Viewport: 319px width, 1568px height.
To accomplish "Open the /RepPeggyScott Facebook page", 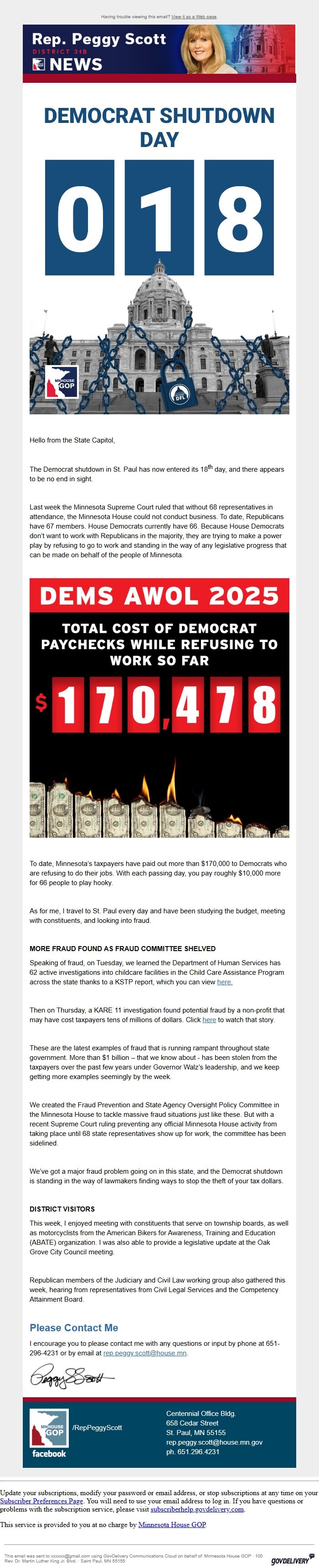I will [x=97, y=1427].
